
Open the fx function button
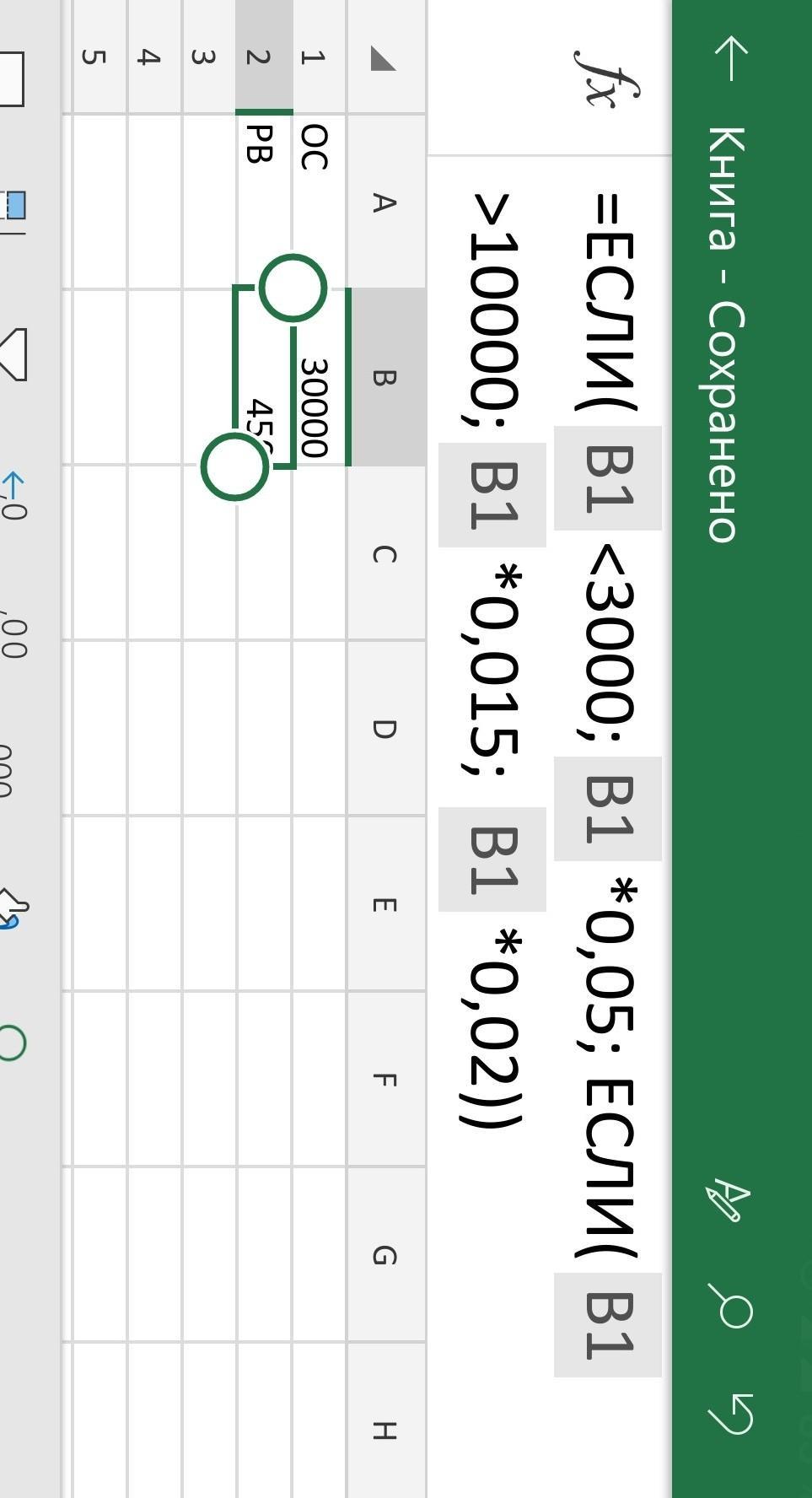click(605, 79)
